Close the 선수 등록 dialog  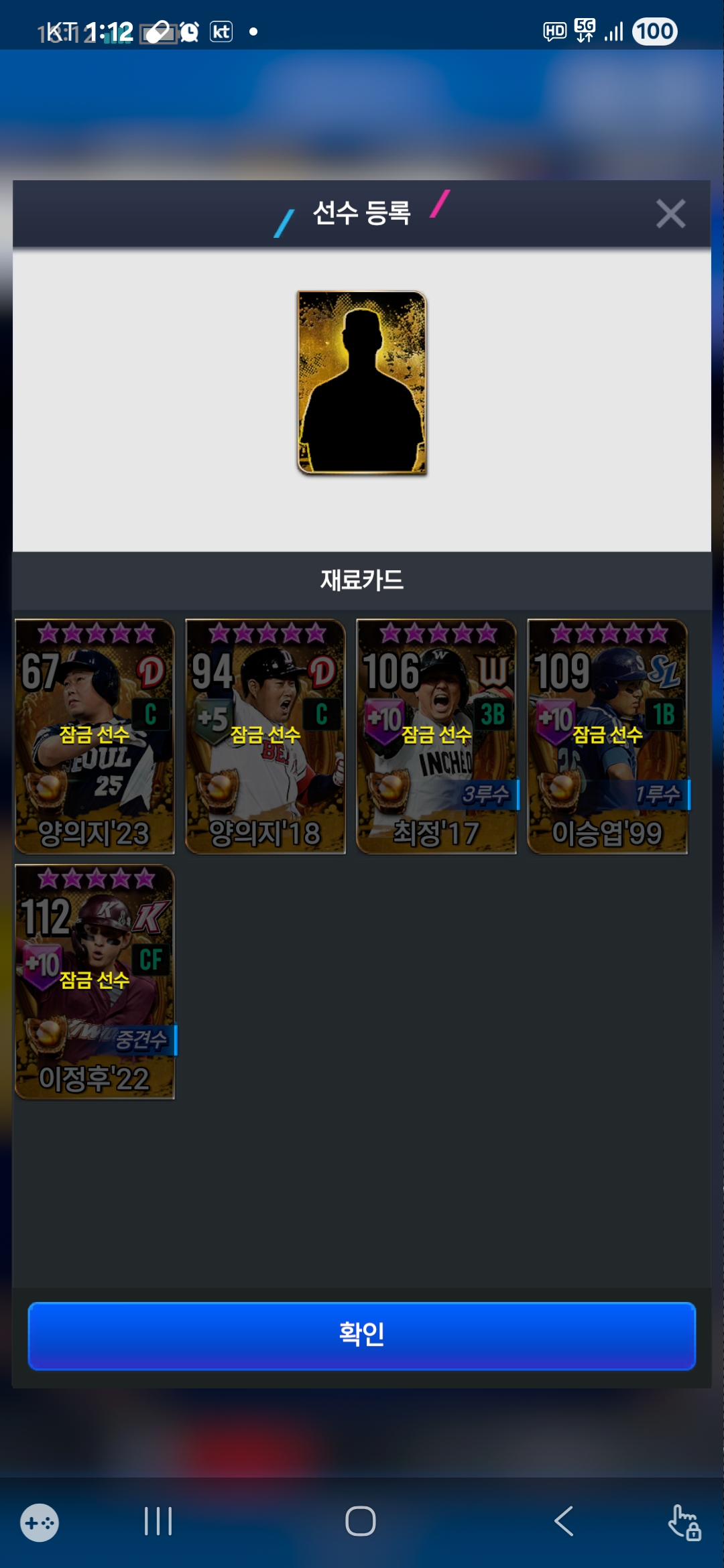coord(670,214)
